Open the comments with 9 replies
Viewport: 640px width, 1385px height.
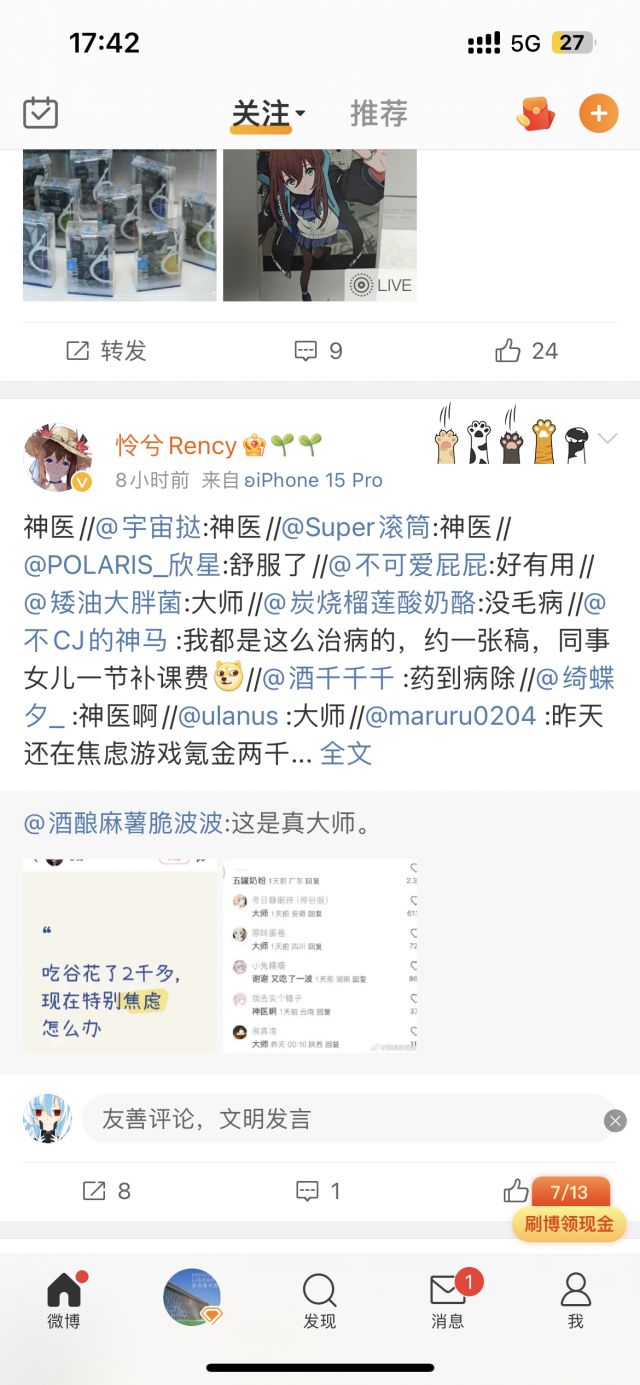pyautogui.click(x=319, y=351)
